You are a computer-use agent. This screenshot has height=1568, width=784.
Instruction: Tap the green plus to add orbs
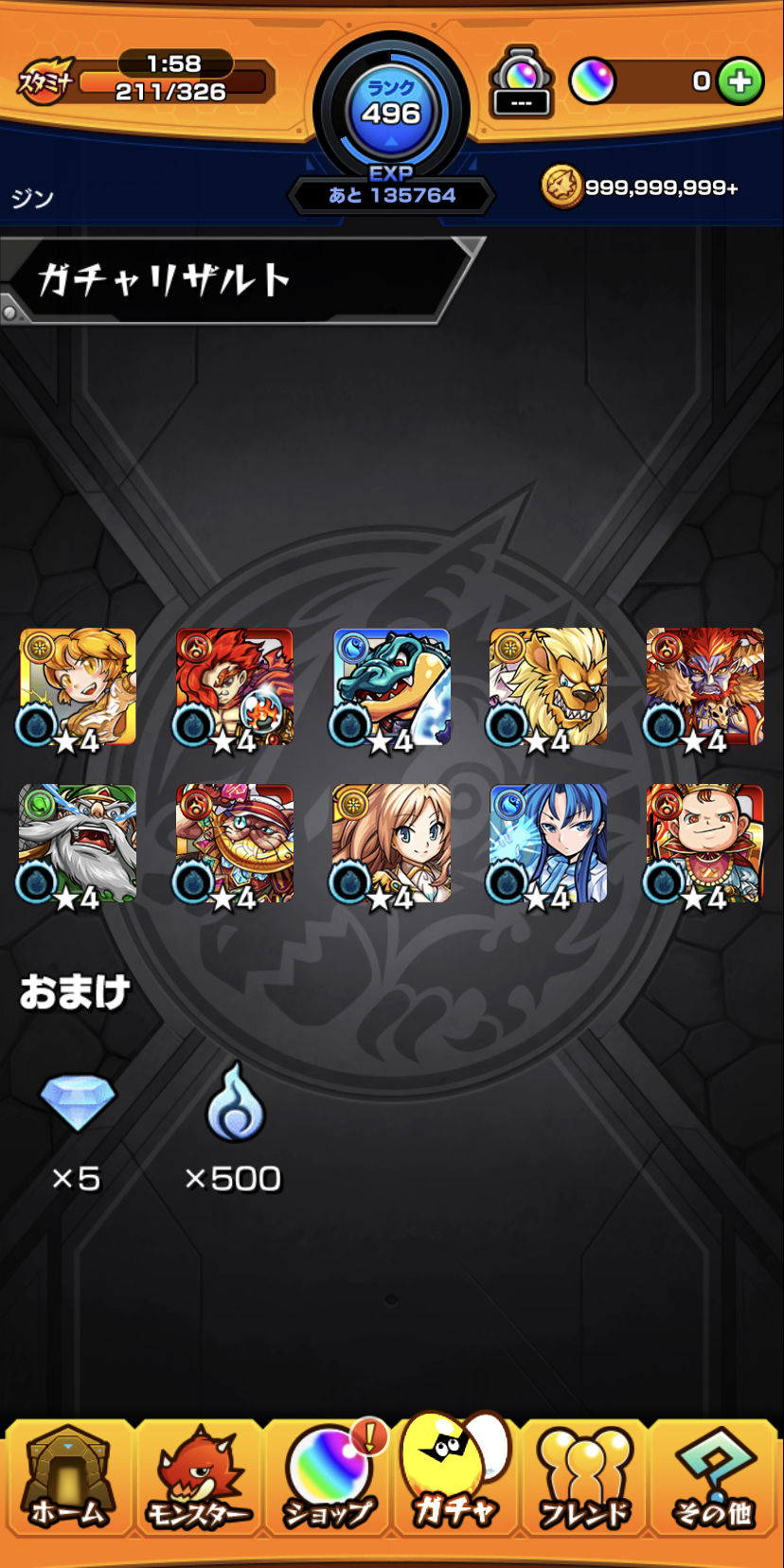740,81
